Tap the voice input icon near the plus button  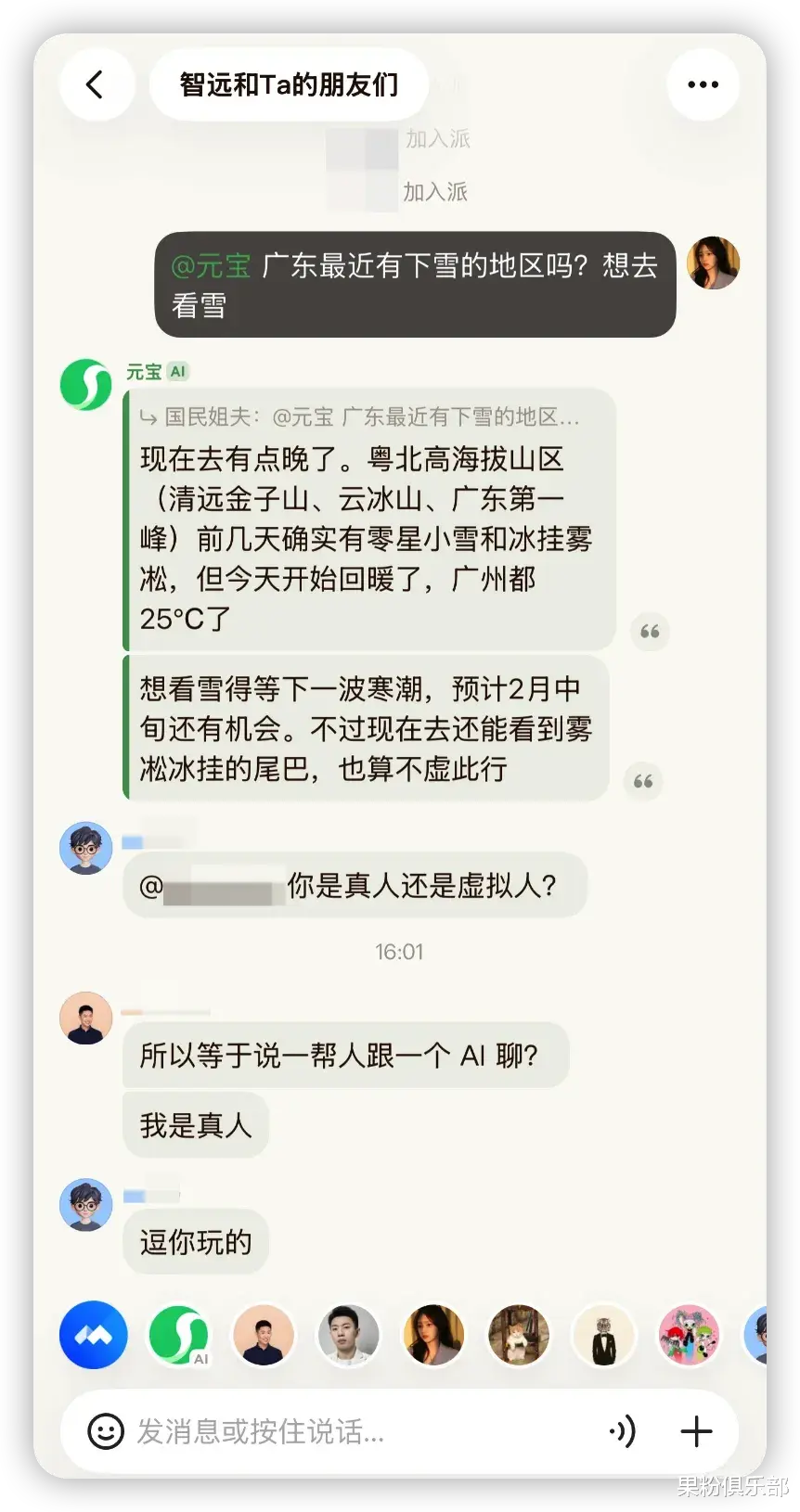point(626,1432)
